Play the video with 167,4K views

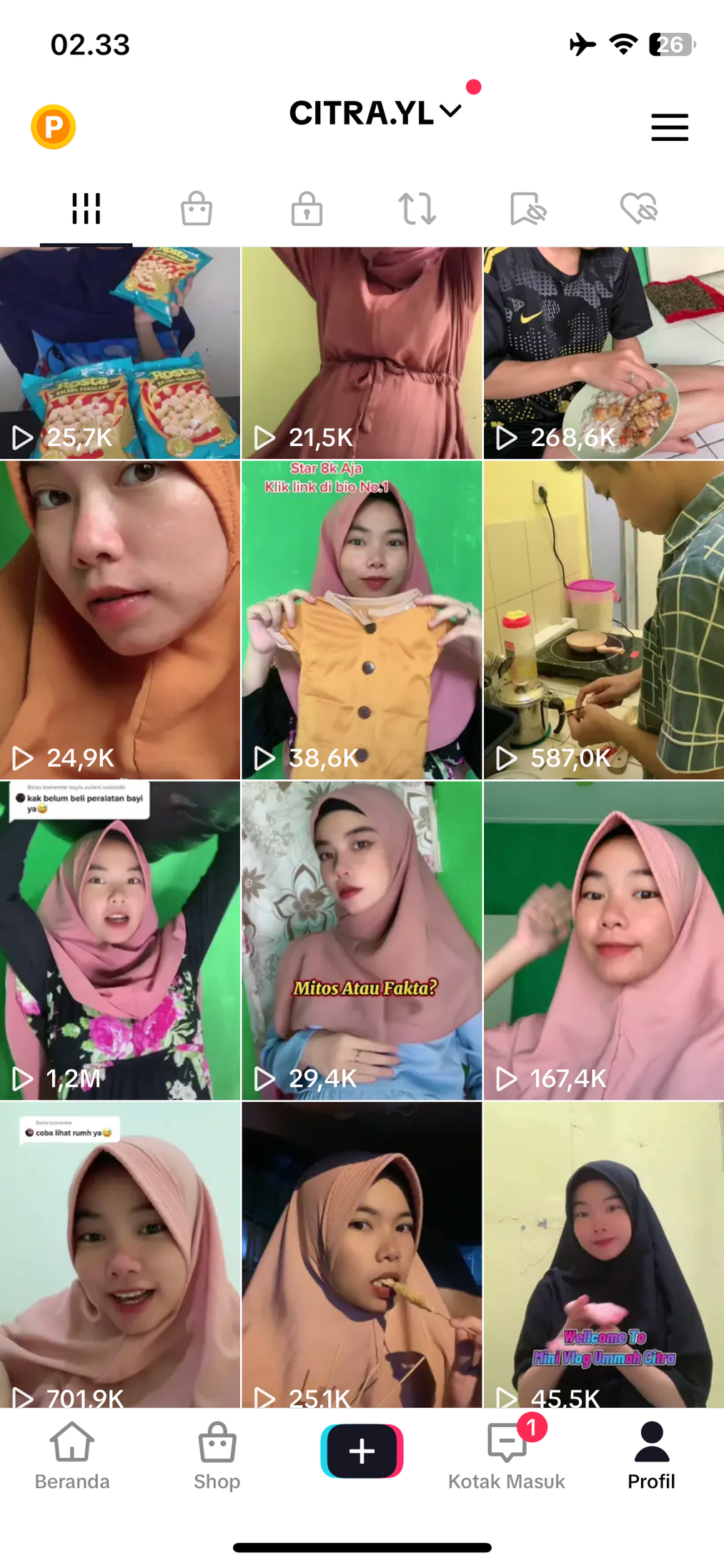click(x=604, y=940)
